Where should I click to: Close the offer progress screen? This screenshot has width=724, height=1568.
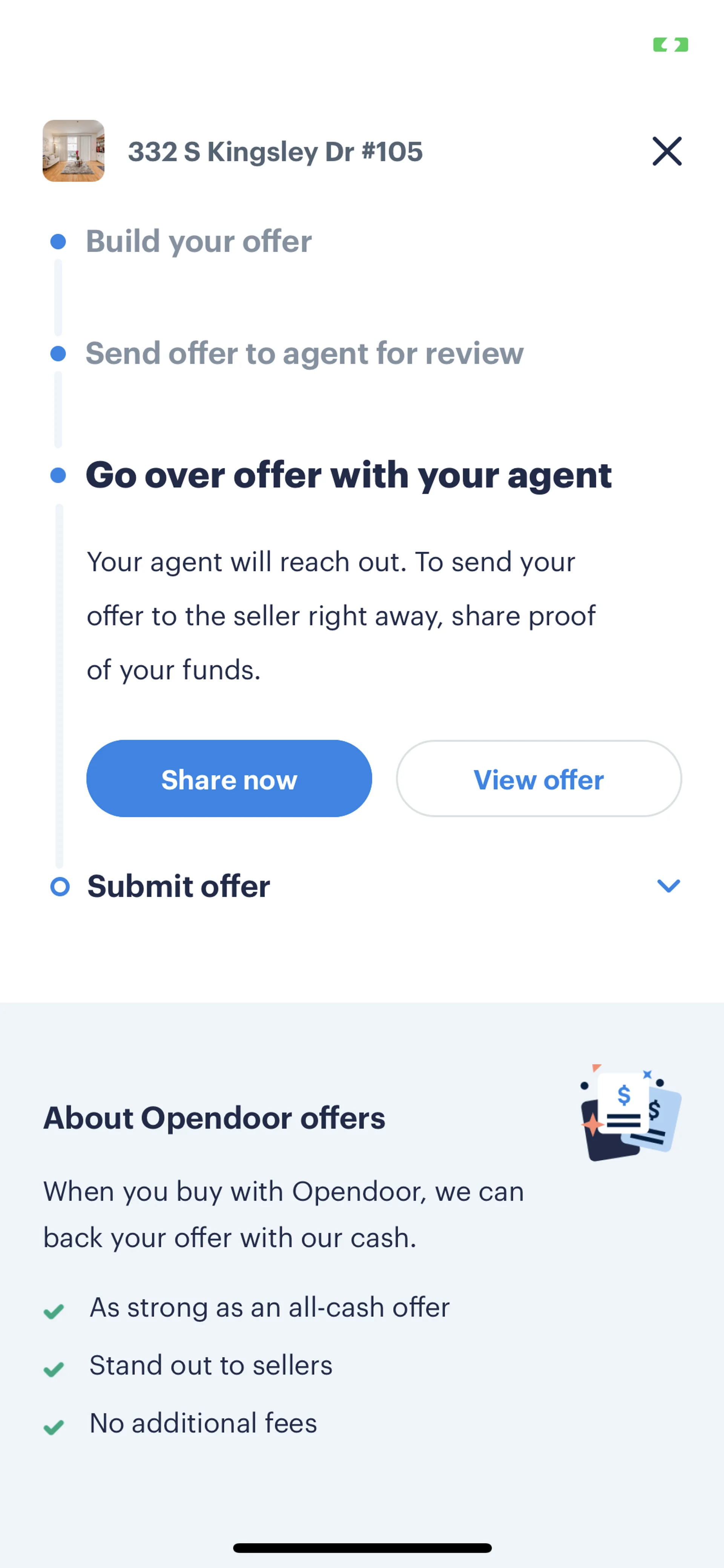pos(667,151)
